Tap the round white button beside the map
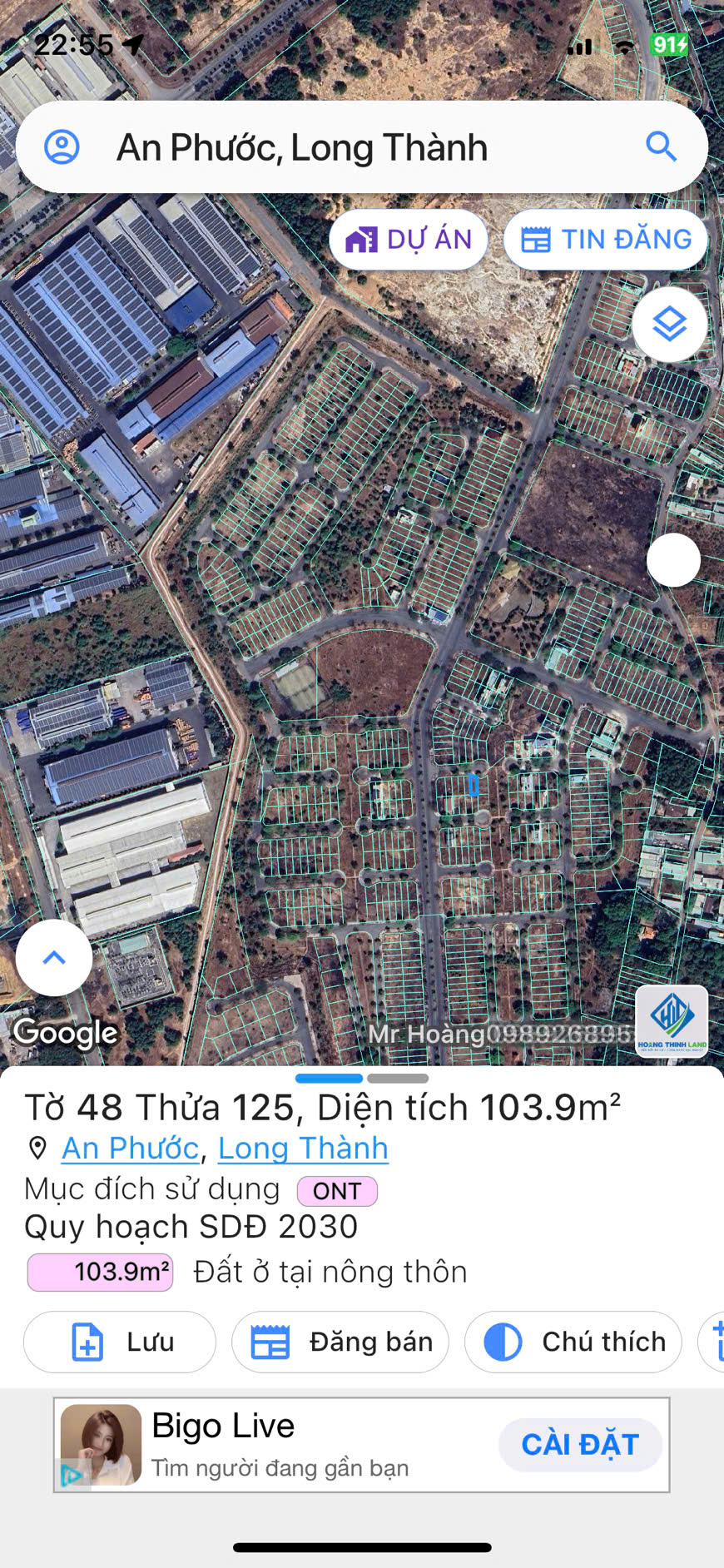The width and height of the screenshot is (724, 1568). [x=673, y=560]
